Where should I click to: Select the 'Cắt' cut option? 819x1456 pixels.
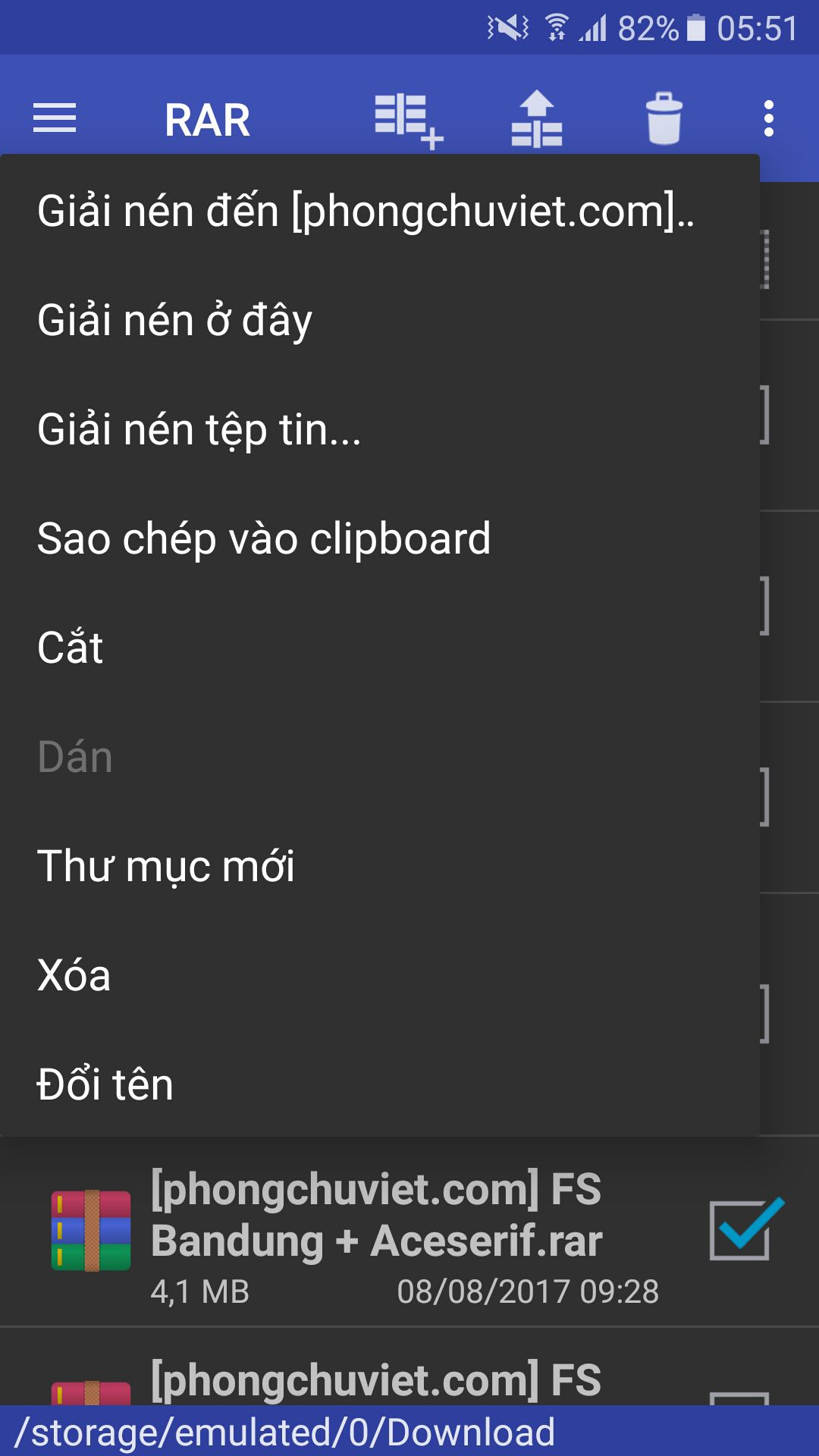pyautogui.click(x=379, y=647)
